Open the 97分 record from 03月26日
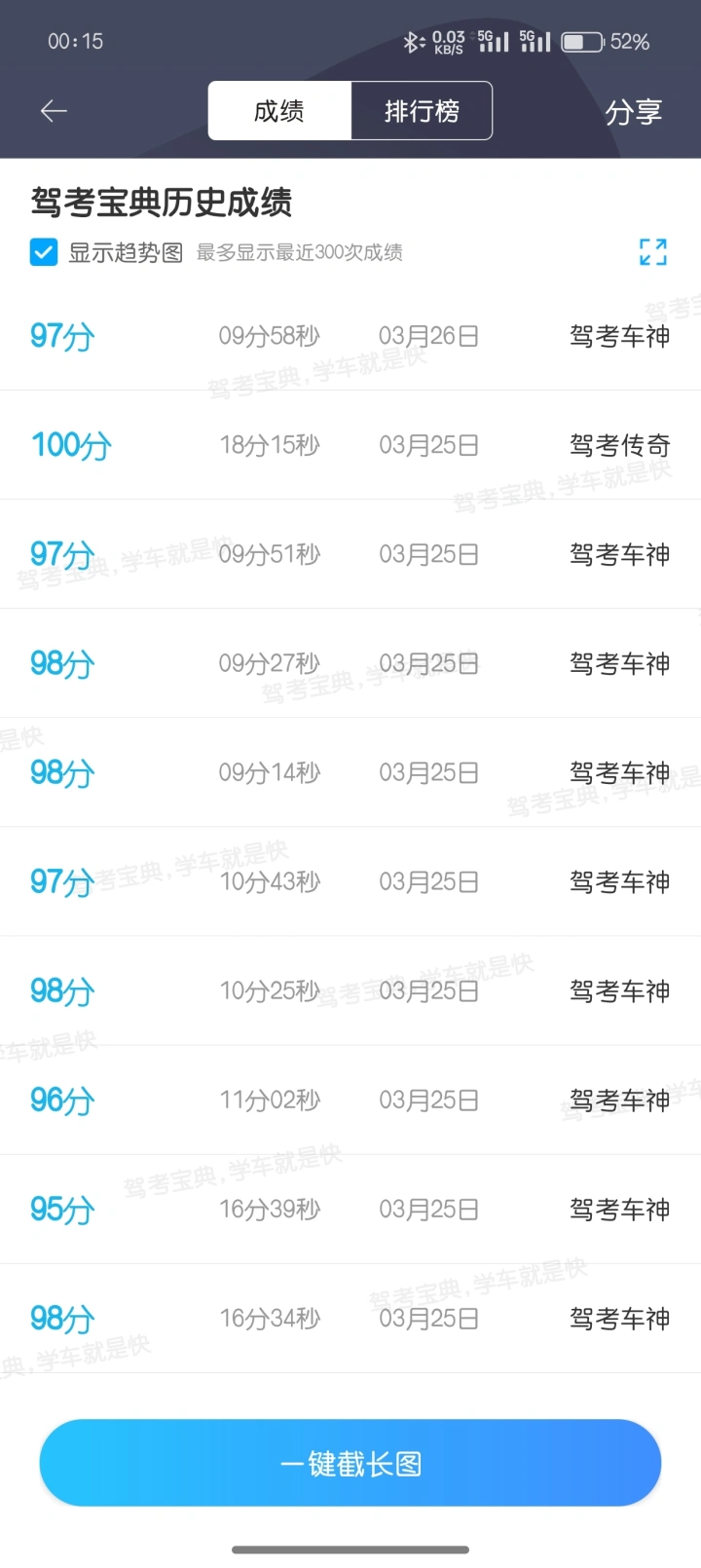701x1568 pixels. (x=350, y=336)
